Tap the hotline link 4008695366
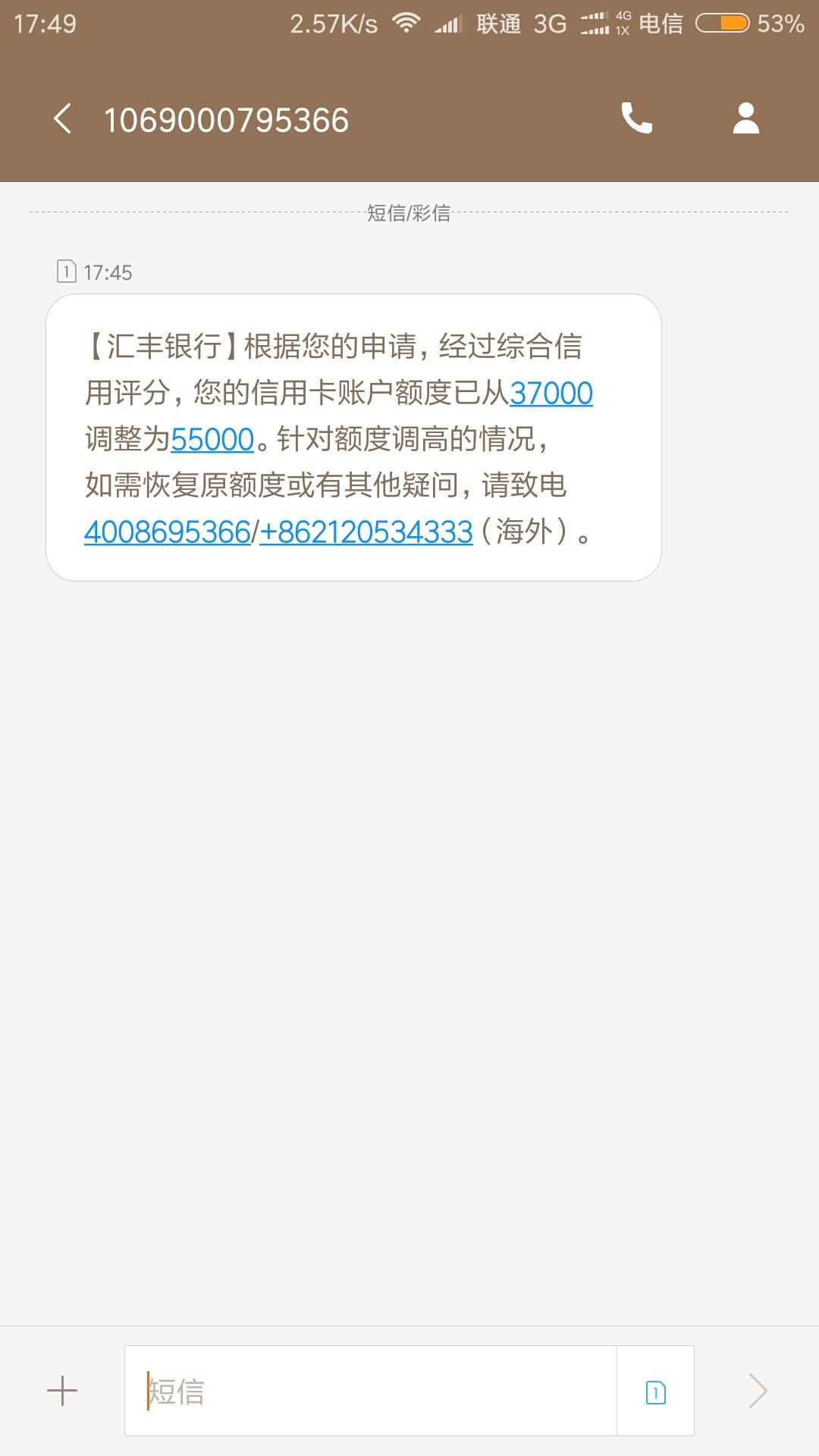 (x=167, y=532)
